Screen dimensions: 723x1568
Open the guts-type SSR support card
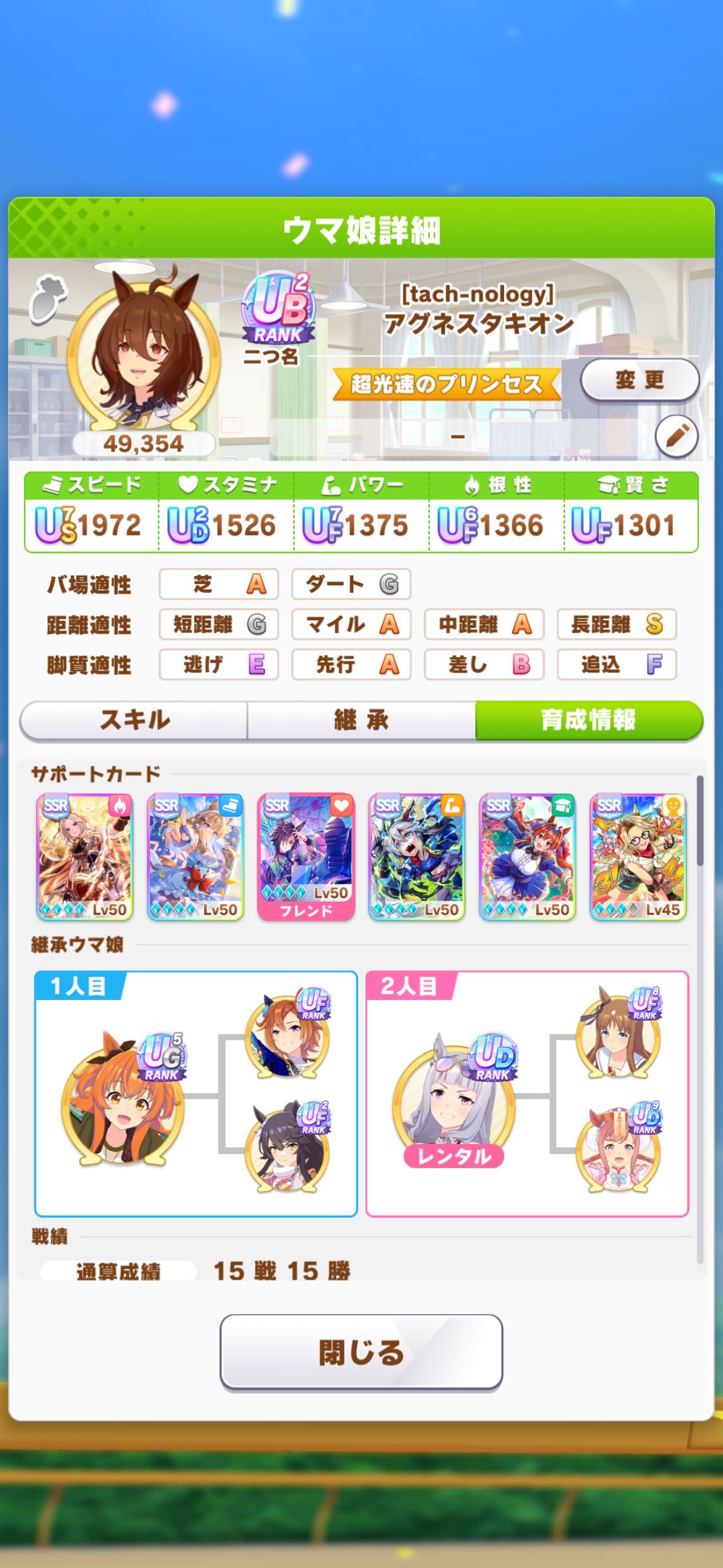[x=85, y=857]
